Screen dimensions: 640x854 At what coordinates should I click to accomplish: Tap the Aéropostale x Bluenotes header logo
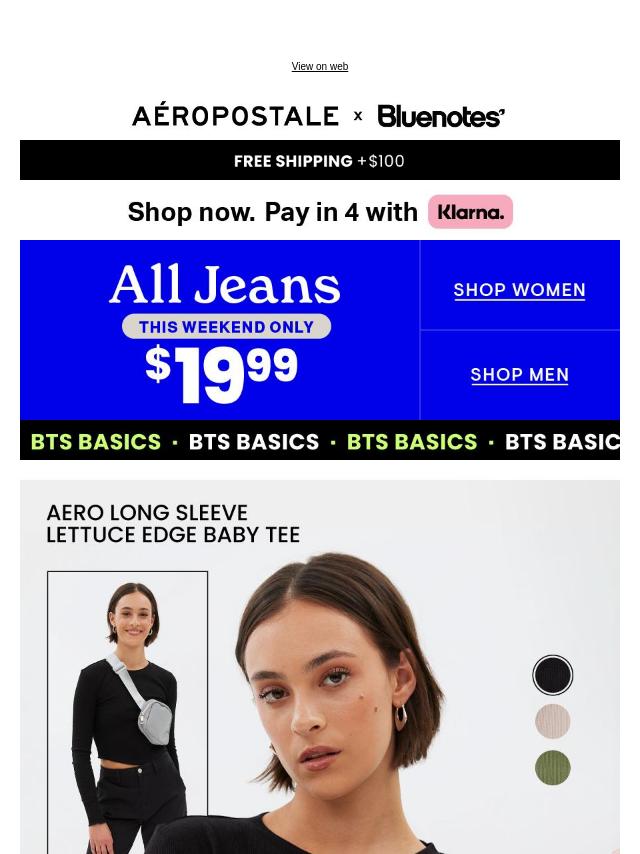click(x=319, y=116)
